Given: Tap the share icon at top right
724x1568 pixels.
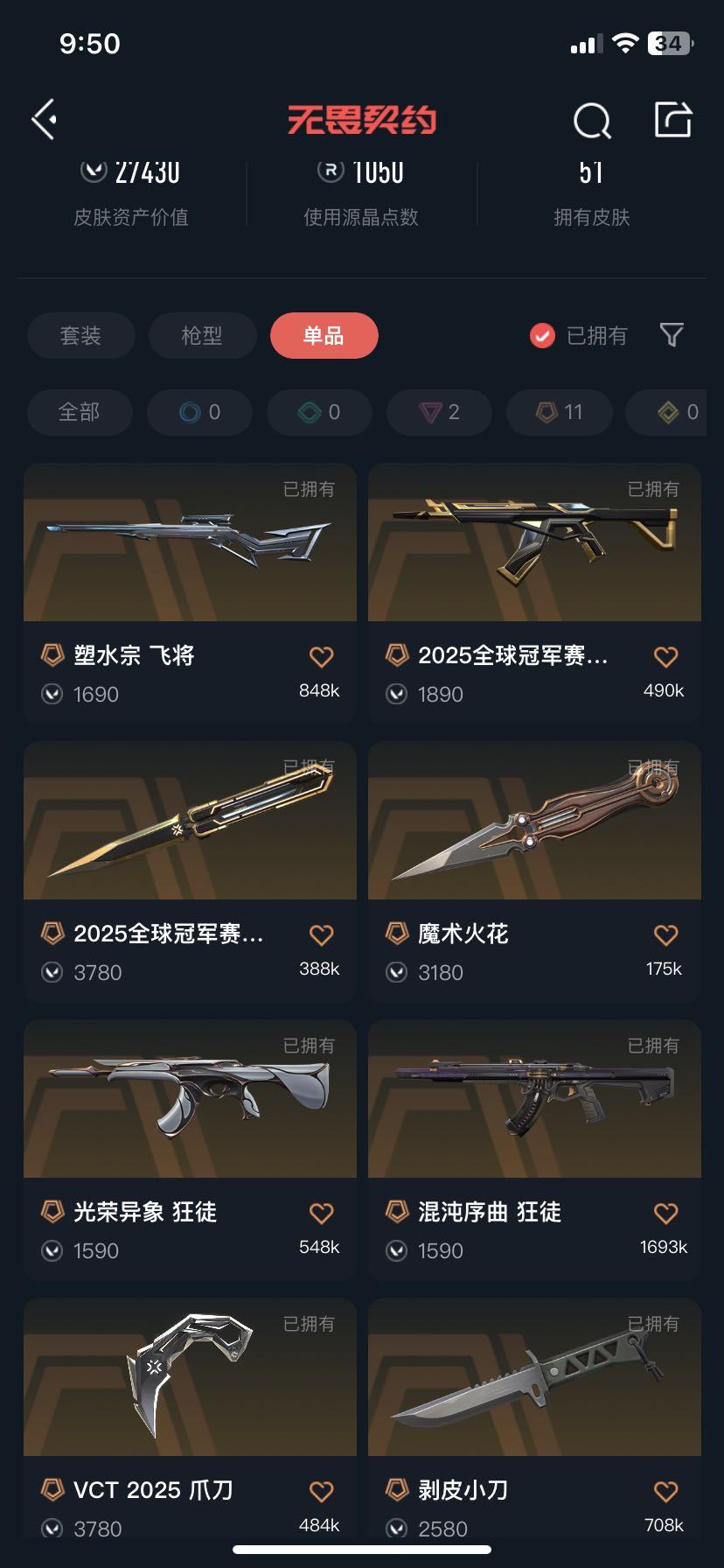Looking at the screenshot, I should tap(673, 122).
